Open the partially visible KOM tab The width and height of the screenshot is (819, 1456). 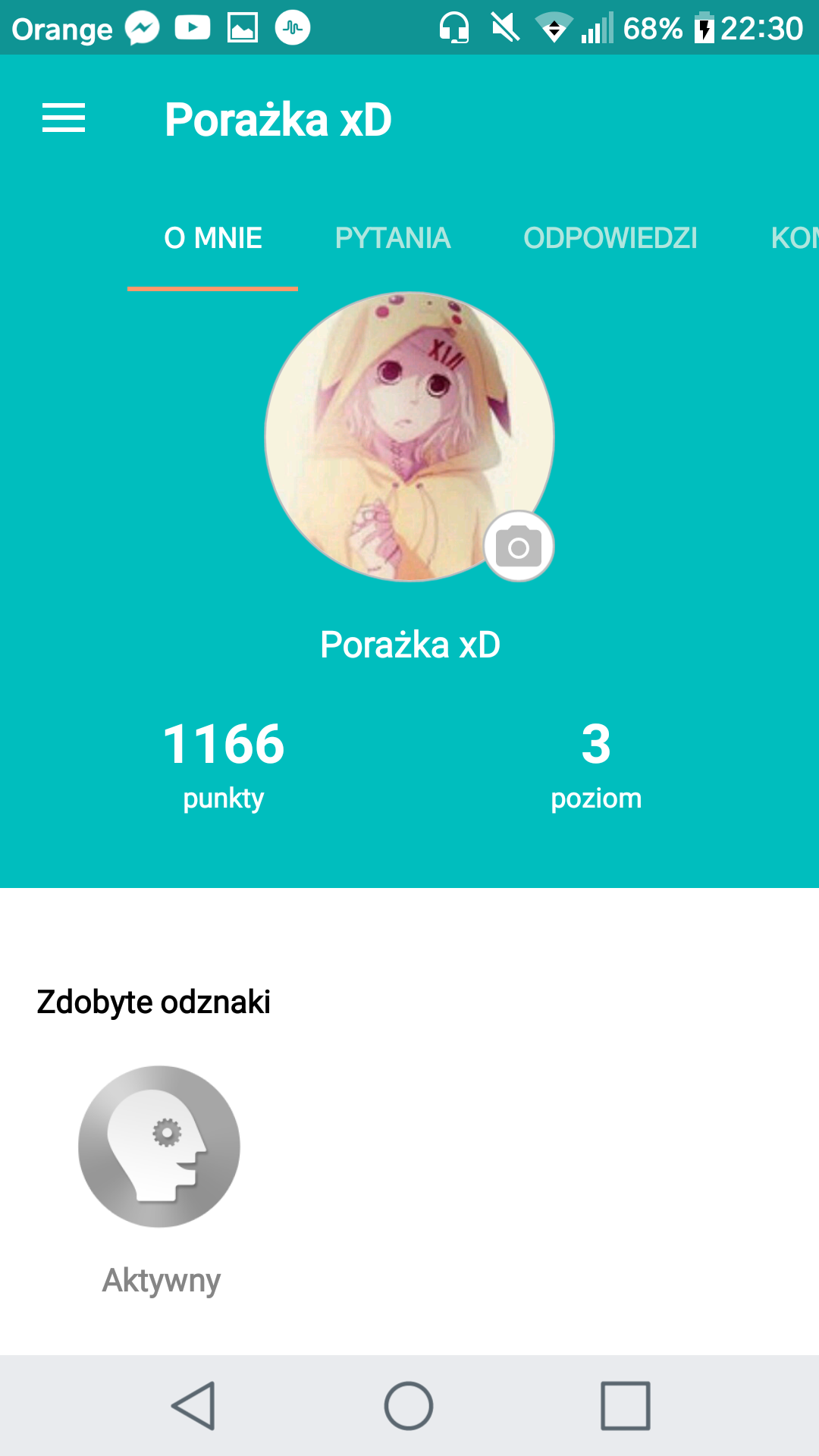click(x=793, y=238)
